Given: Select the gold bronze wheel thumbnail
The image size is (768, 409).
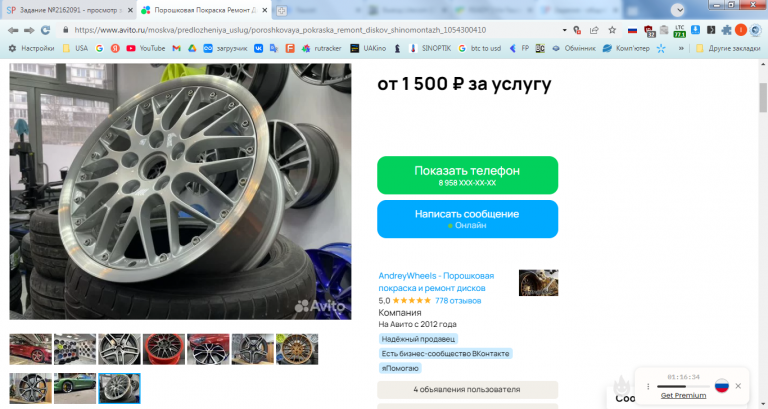Looking at the screenshot, I should [297, 348].
